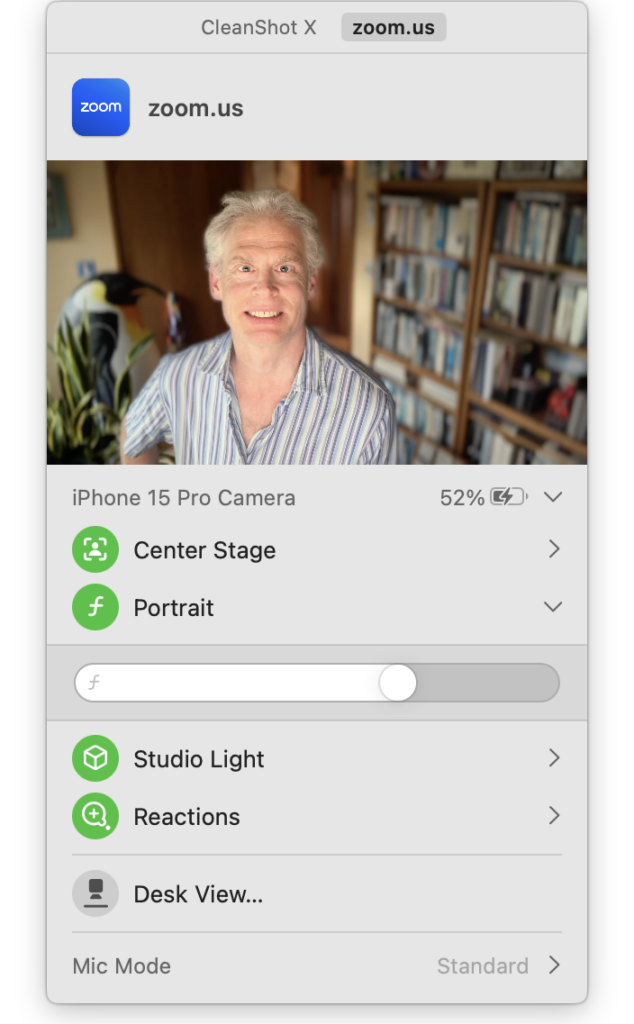Expand iPhone 15 Pro Camera chevron

click(553, 497)
